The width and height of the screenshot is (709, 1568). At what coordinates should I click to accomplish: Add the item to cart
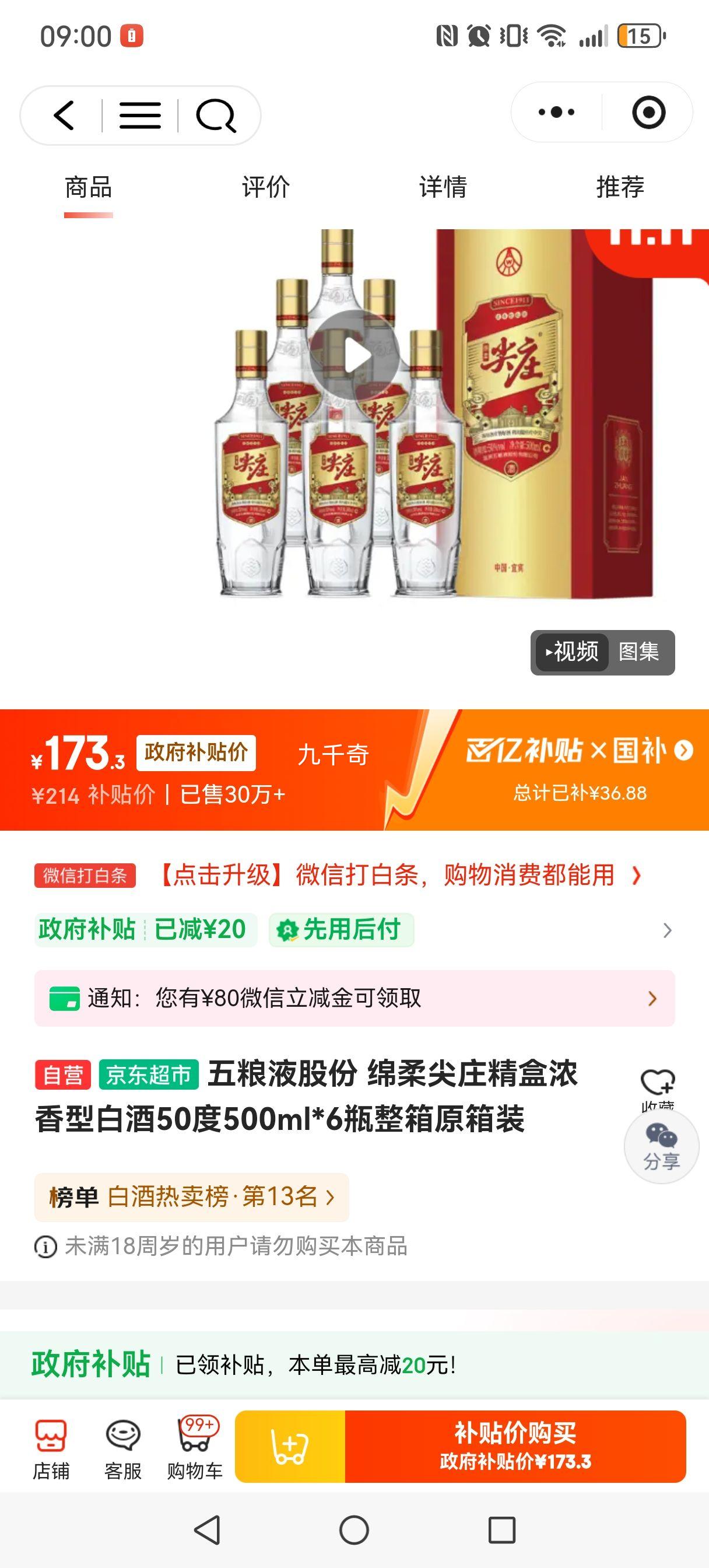(290, 1447)
